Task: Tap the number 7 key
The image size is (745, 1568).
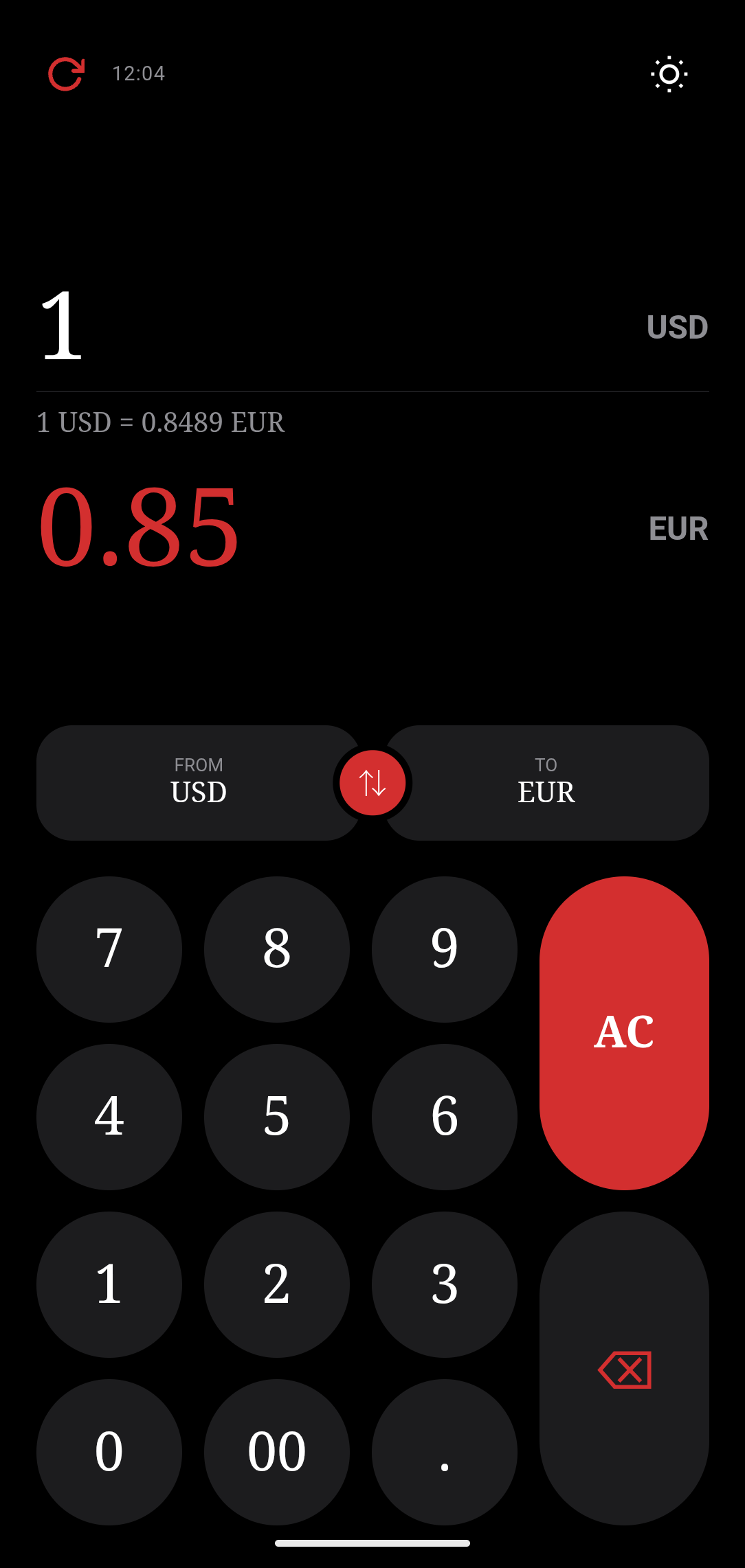Action: 109,948
